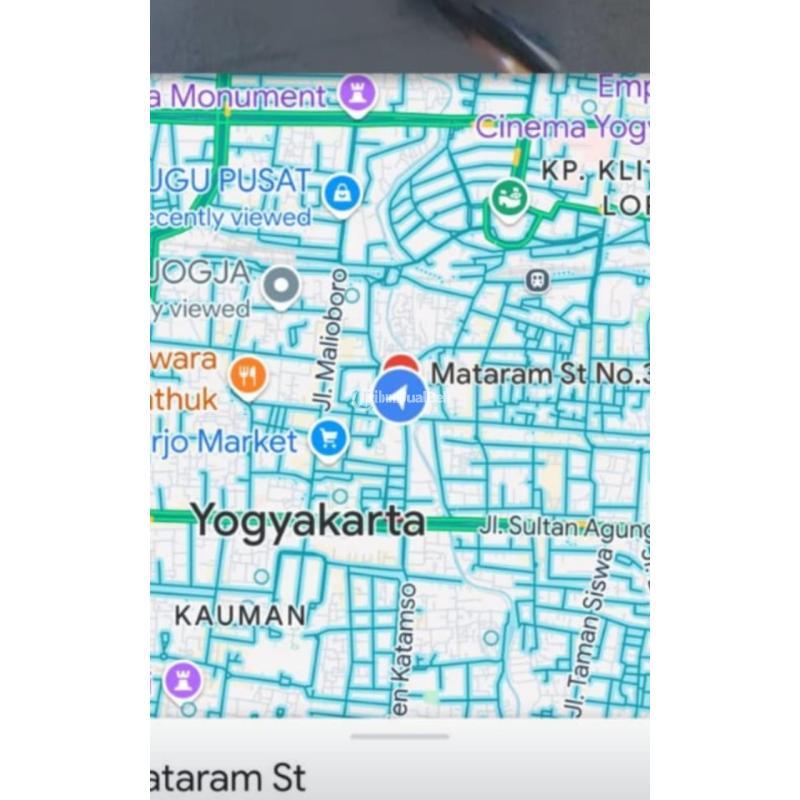The width and height of the screenshot is (800, 800).
Task: Expand the Mataram St bottom sheet handle
Action: [400, 737]
